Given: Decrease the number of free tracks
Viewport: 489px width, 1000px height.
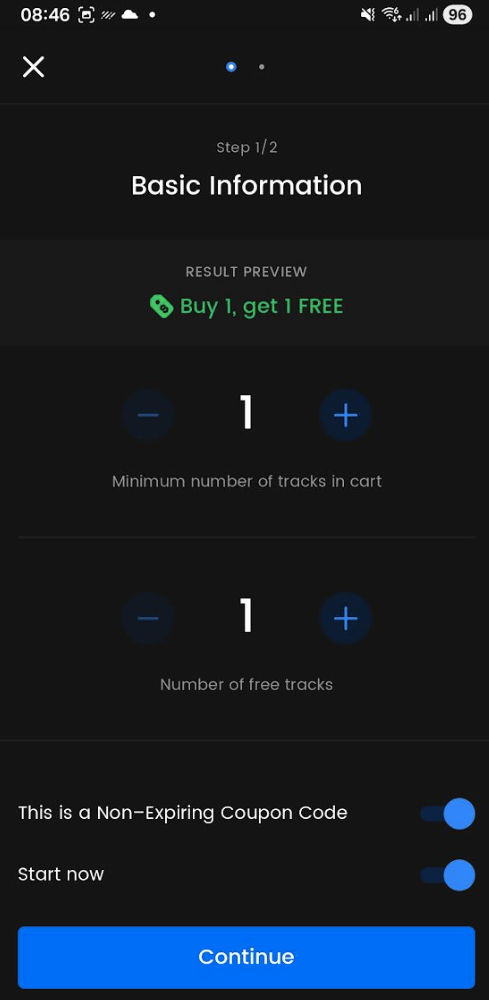Looking at the screenshot, I should [148, 619].
